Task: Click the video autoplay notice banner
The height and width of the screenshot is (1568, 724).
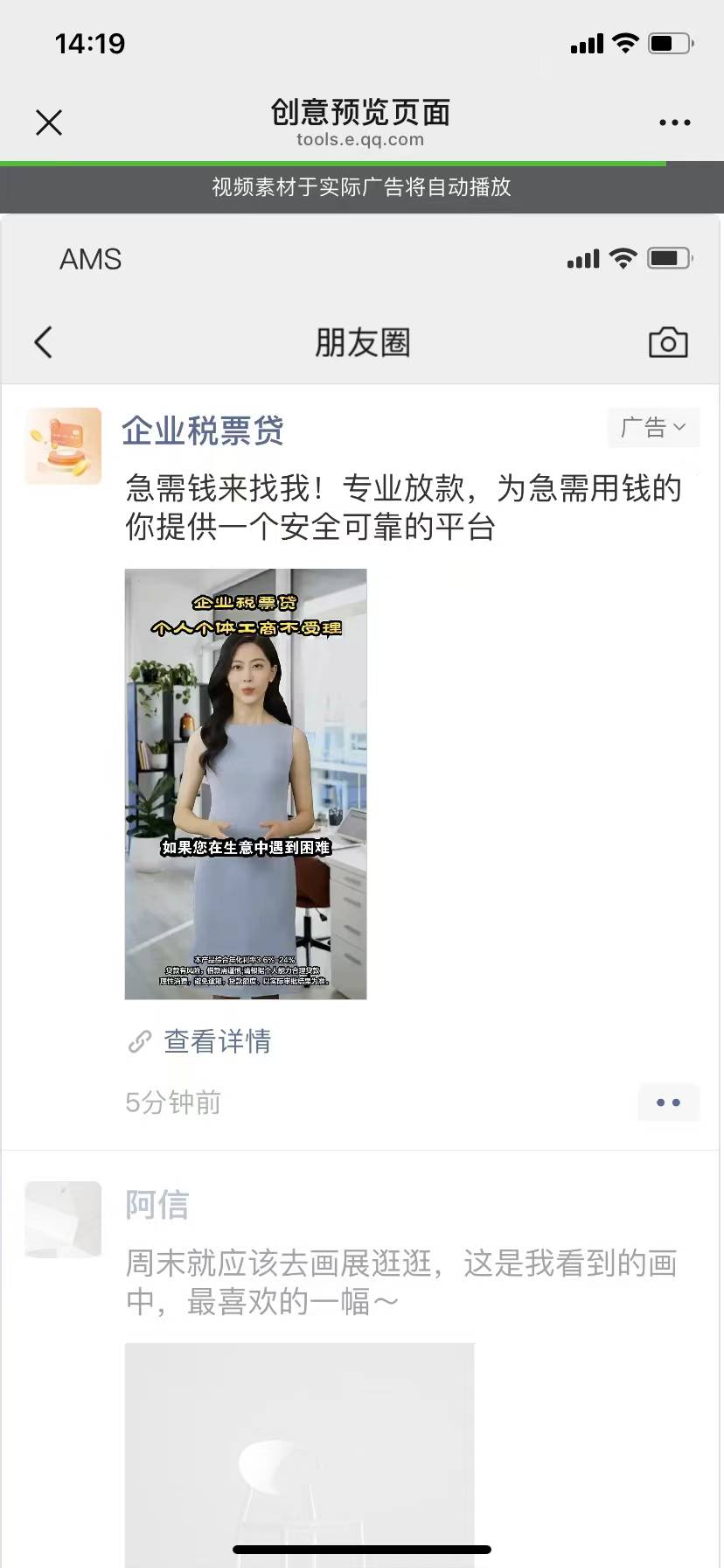Action: (361, 188)
